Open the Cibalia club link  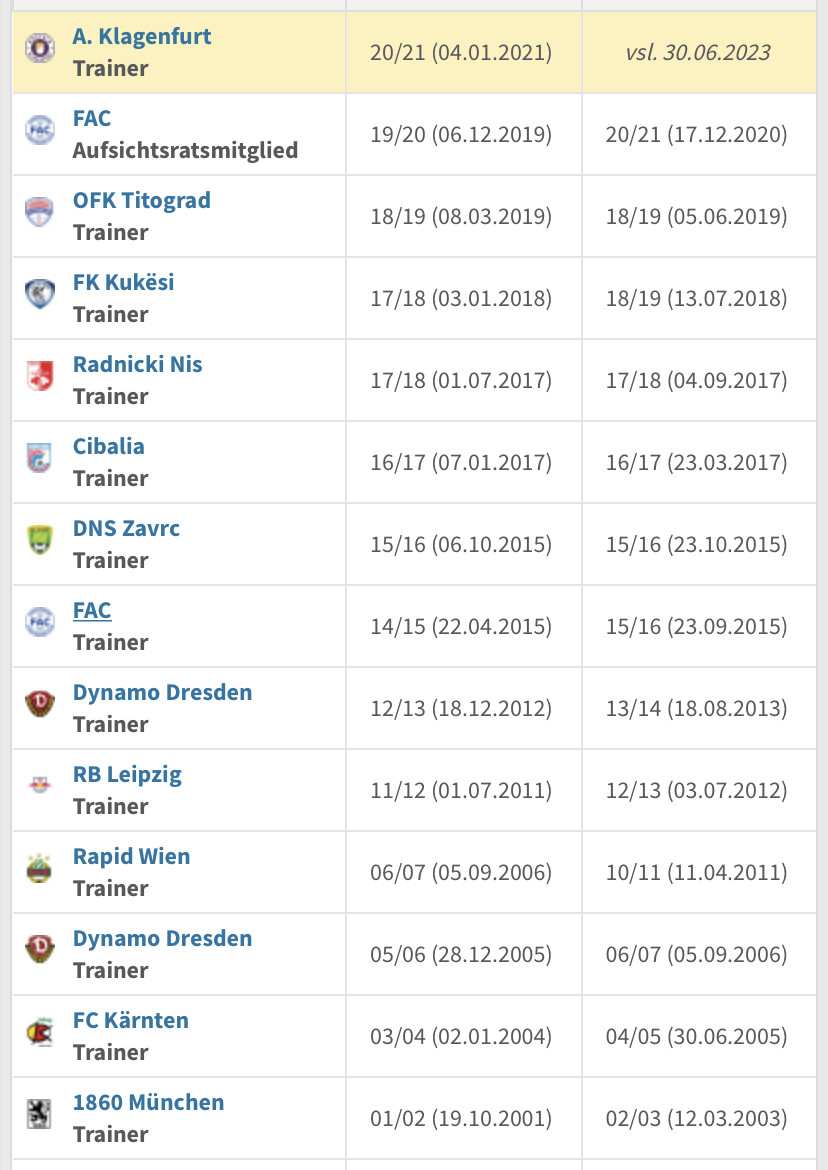(108, 447)
